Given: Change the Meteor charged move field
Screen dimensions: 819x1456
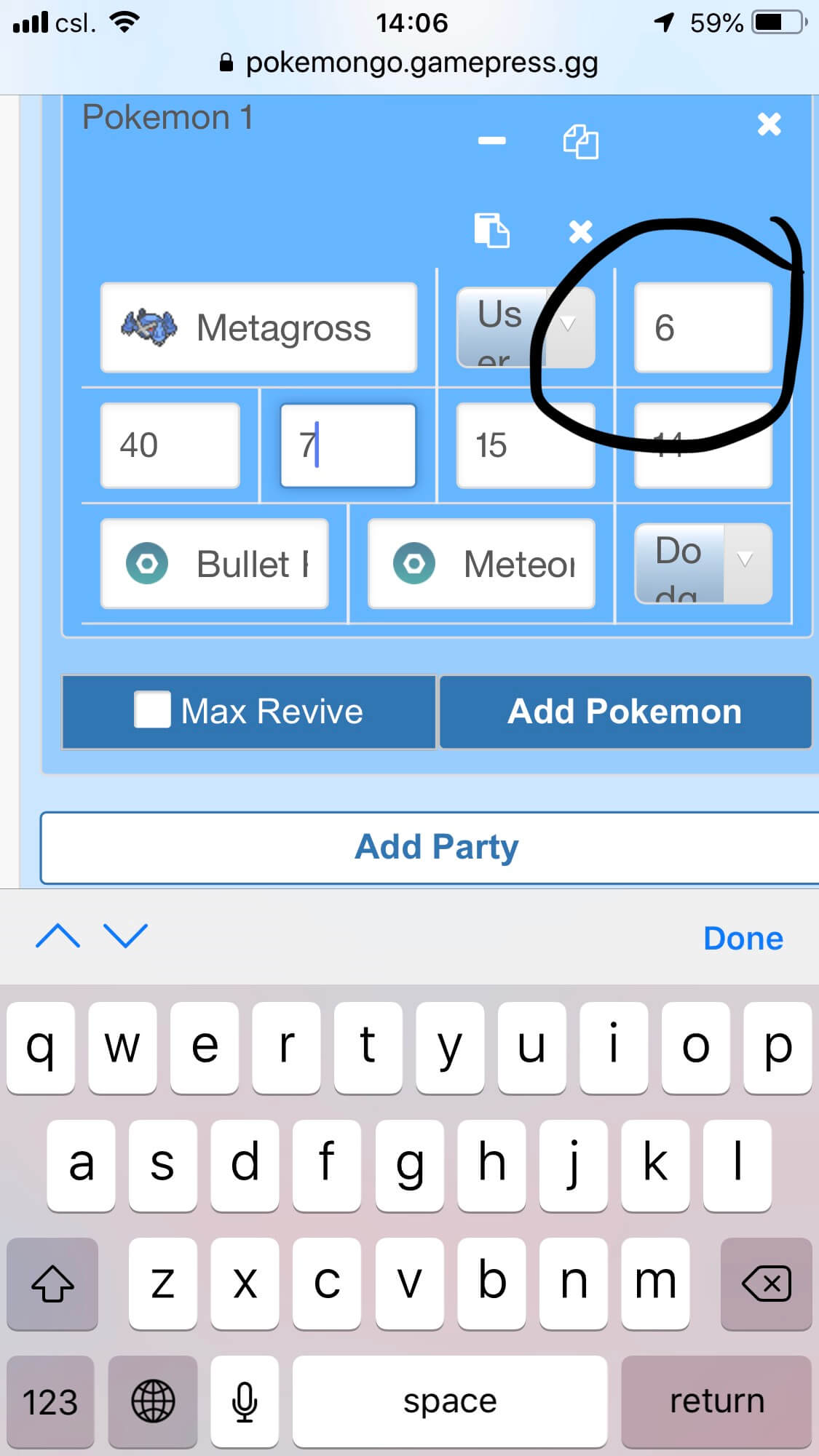Looking at the screenshot, I should [482, 564].
